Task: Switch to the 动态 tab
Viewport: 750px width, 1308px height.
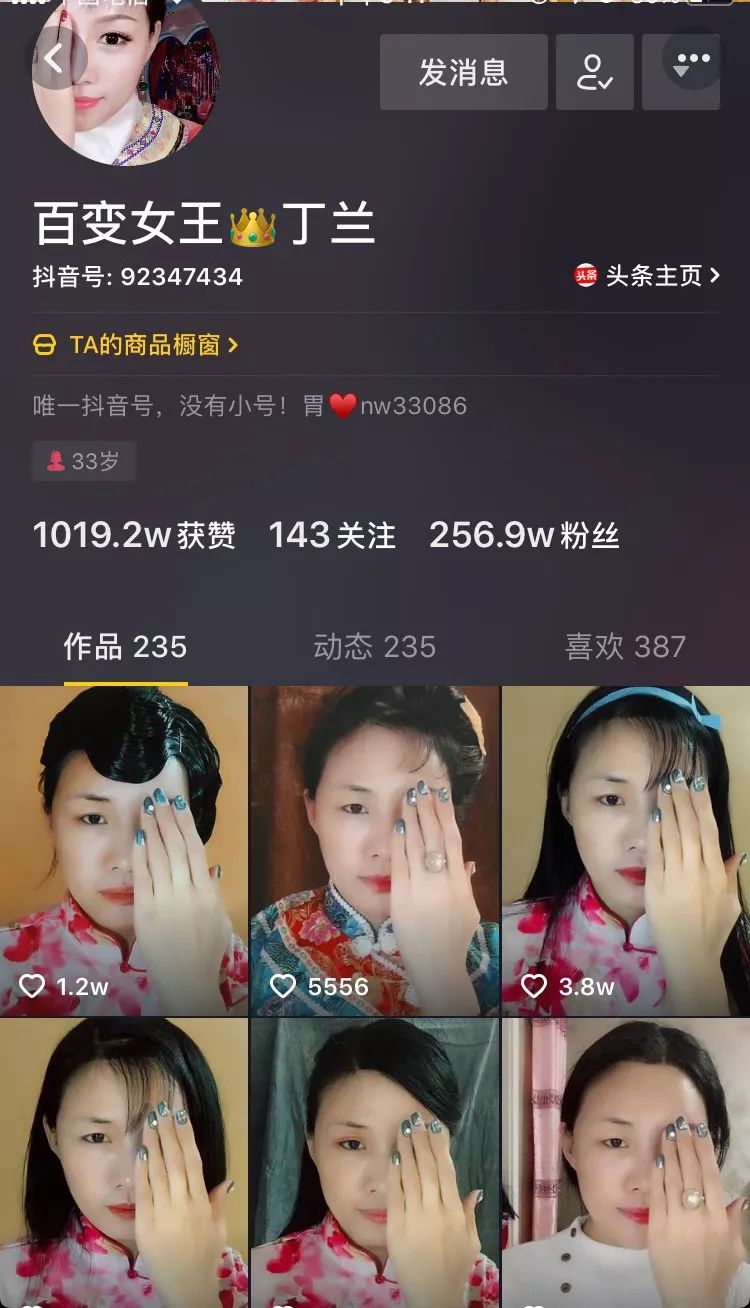Action: 375,647
